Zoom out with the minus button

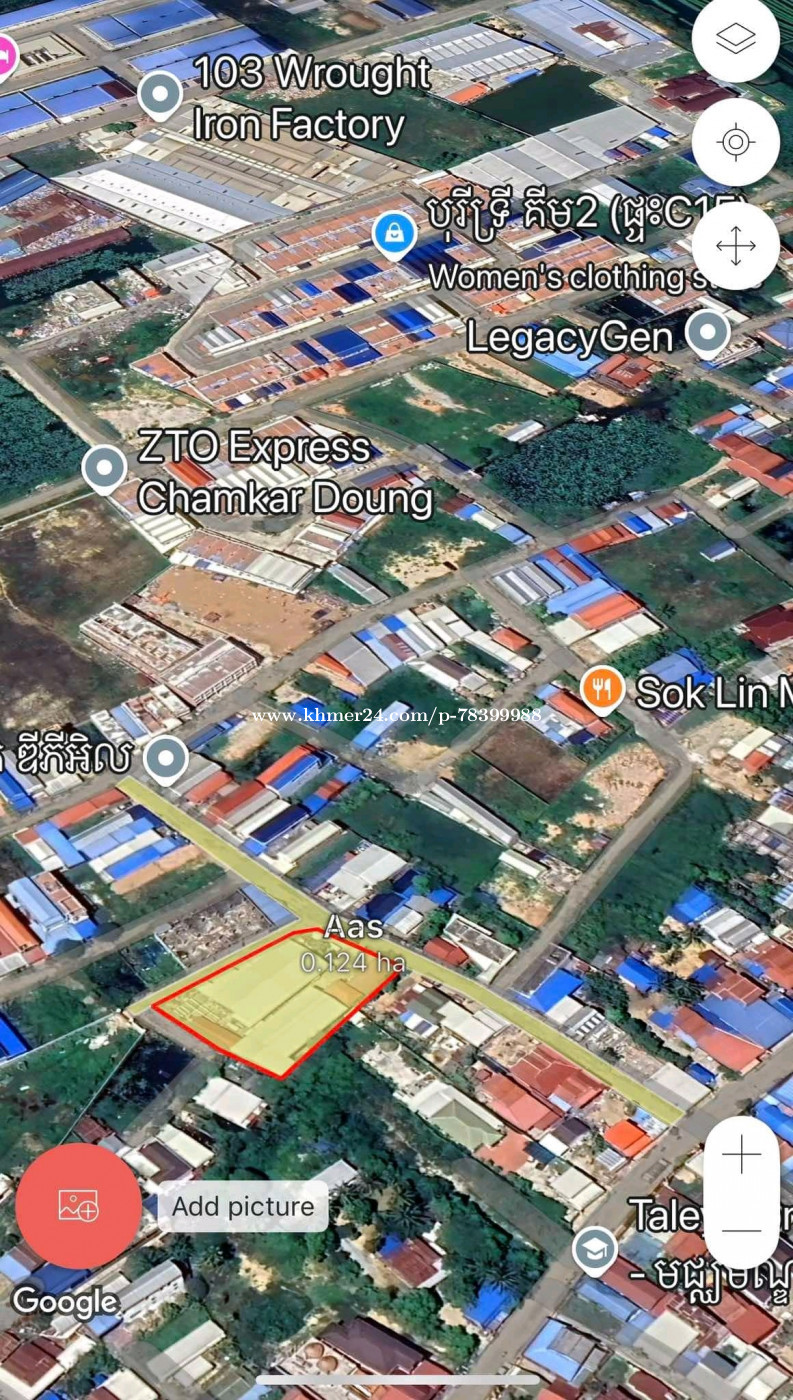coord(741,1231)
